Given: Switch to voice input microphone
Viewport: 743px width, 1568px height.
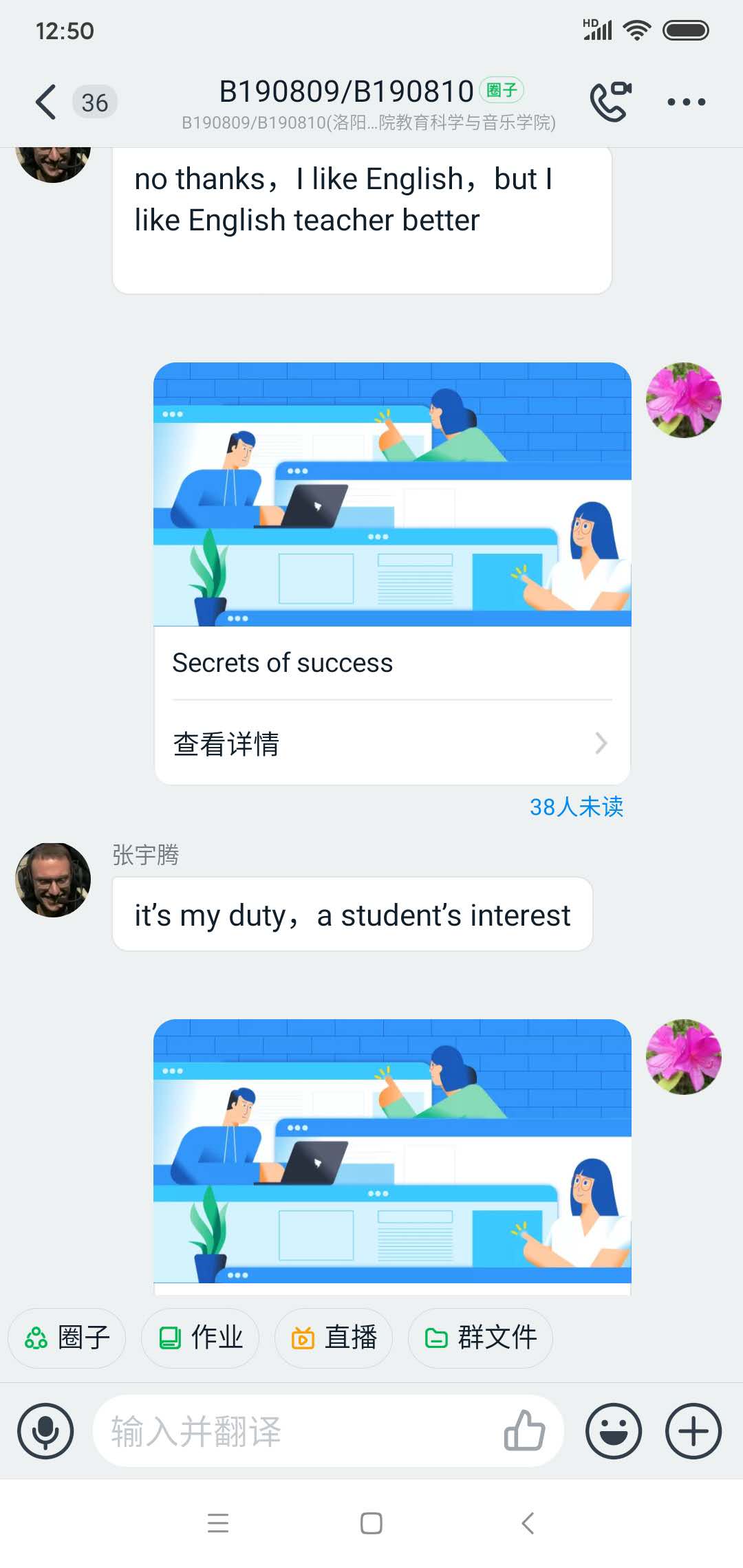Looking at the screenshot, I should click(x=45, y=1431).
